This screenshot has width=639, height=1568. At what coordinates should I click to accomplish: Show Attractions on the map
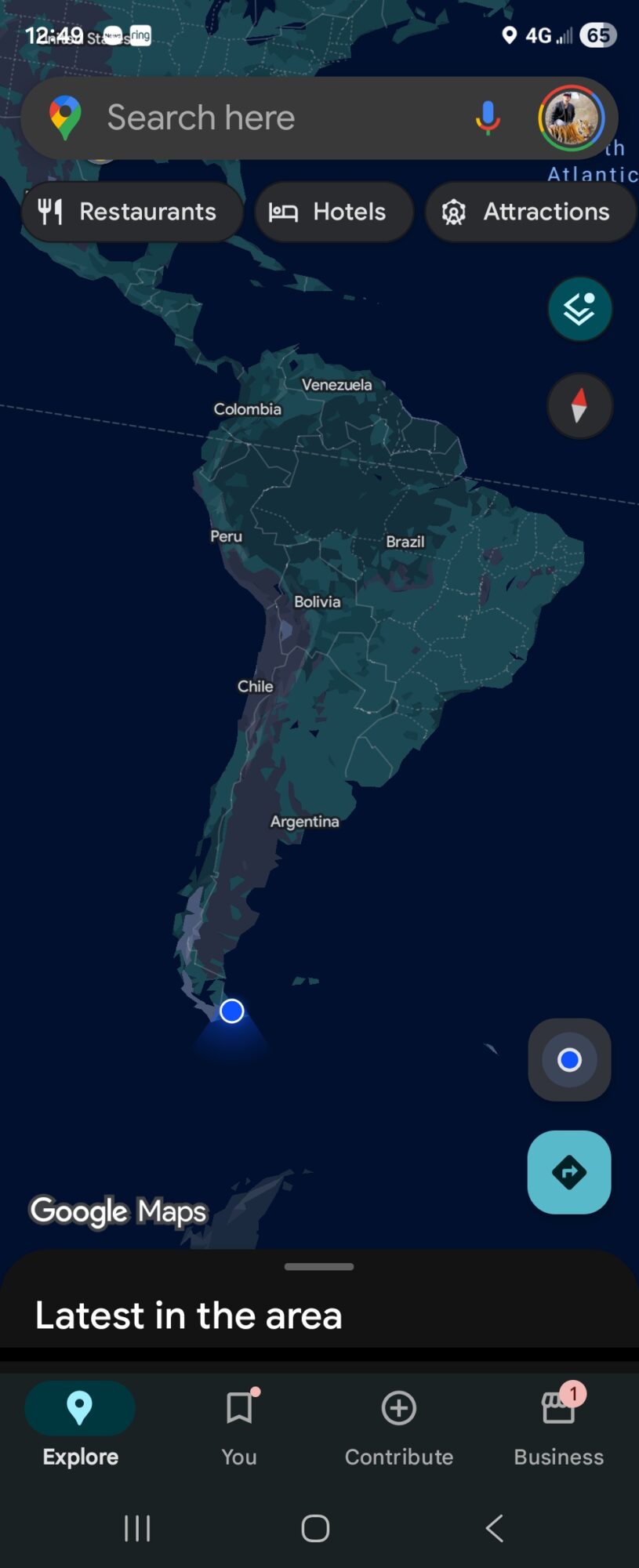pyautogui.click(x=531, y=212)
